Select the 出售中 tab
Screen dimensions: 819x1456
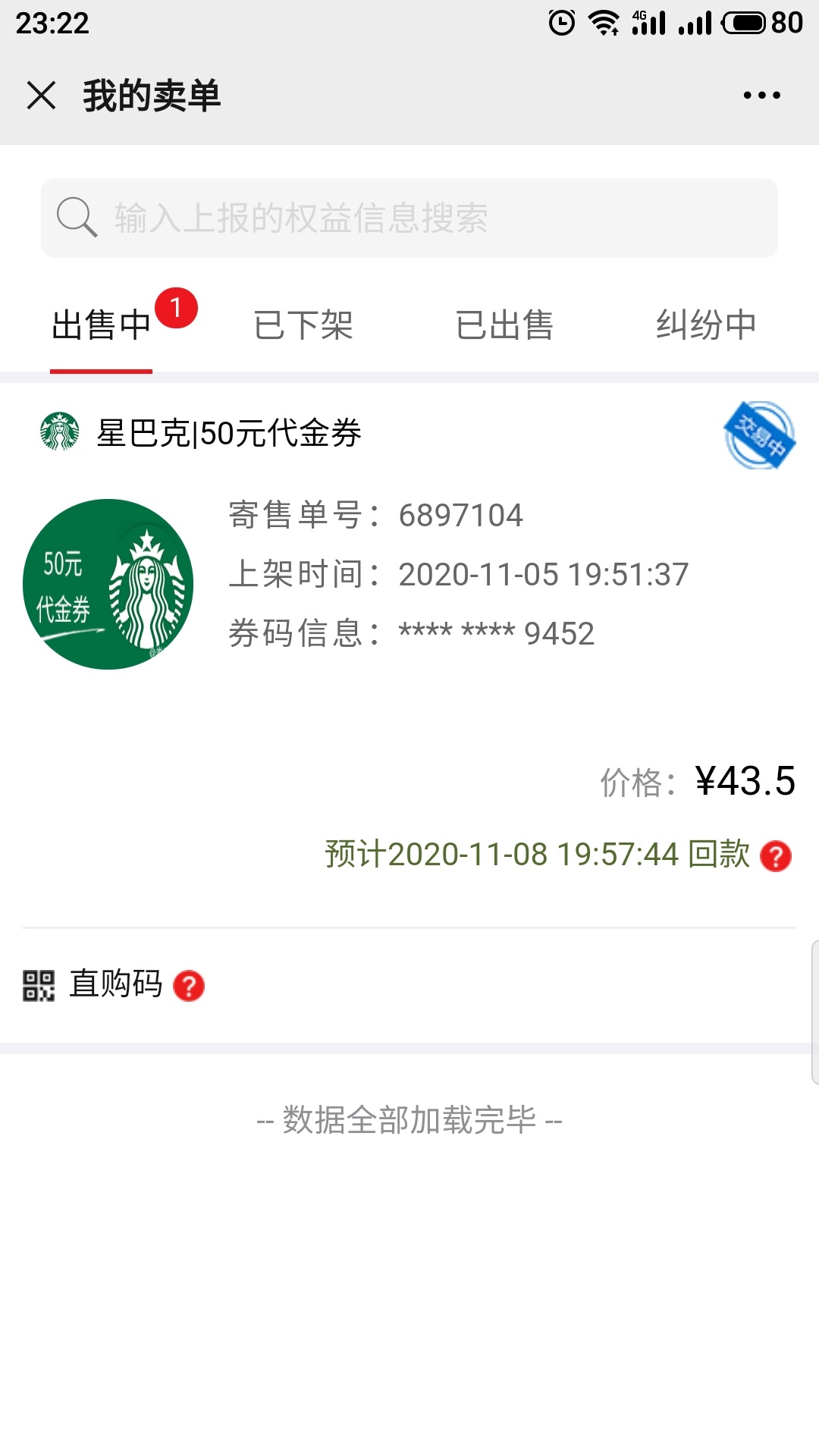point(102,325)
